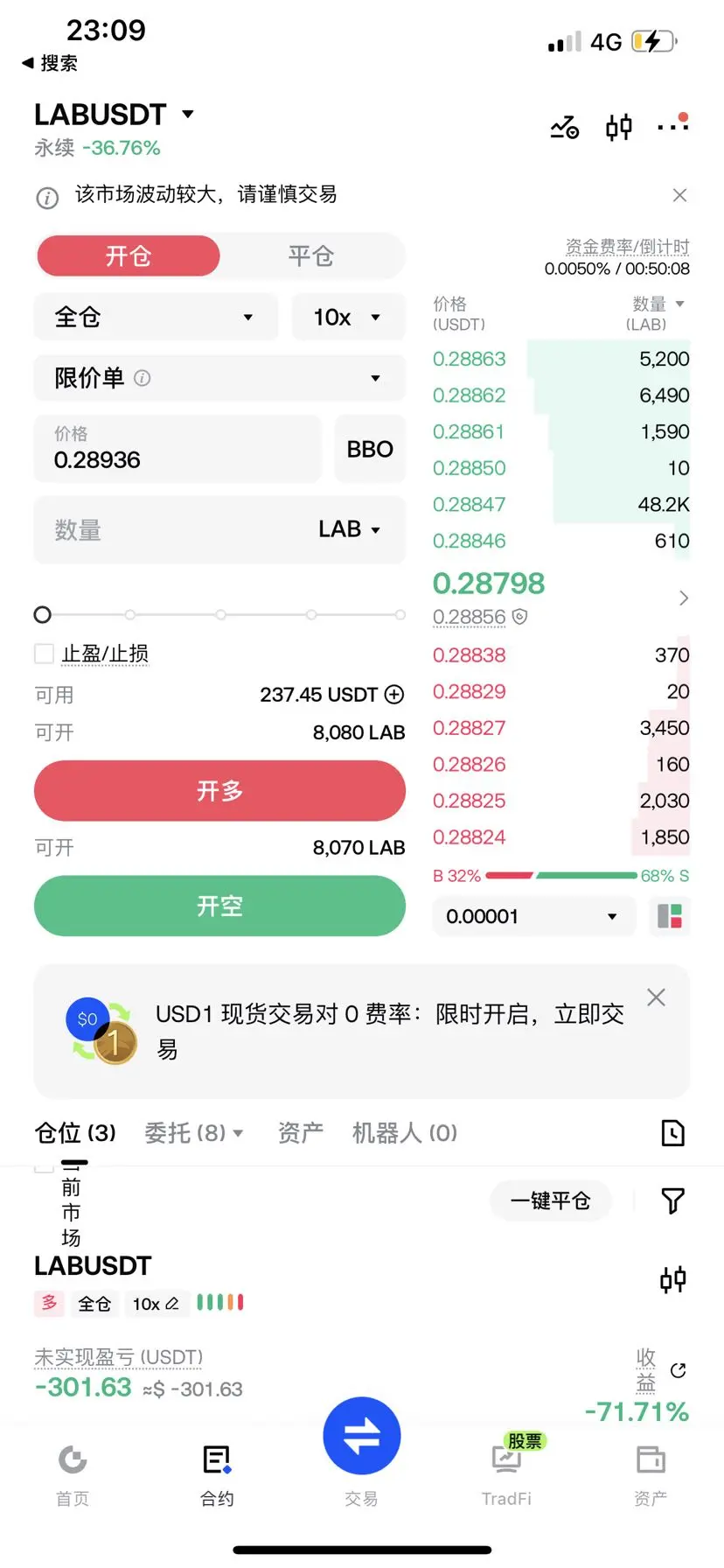Tap 开空 to open a short position
This screenshot has height=1568, width=724.
[x=219, y=906]
